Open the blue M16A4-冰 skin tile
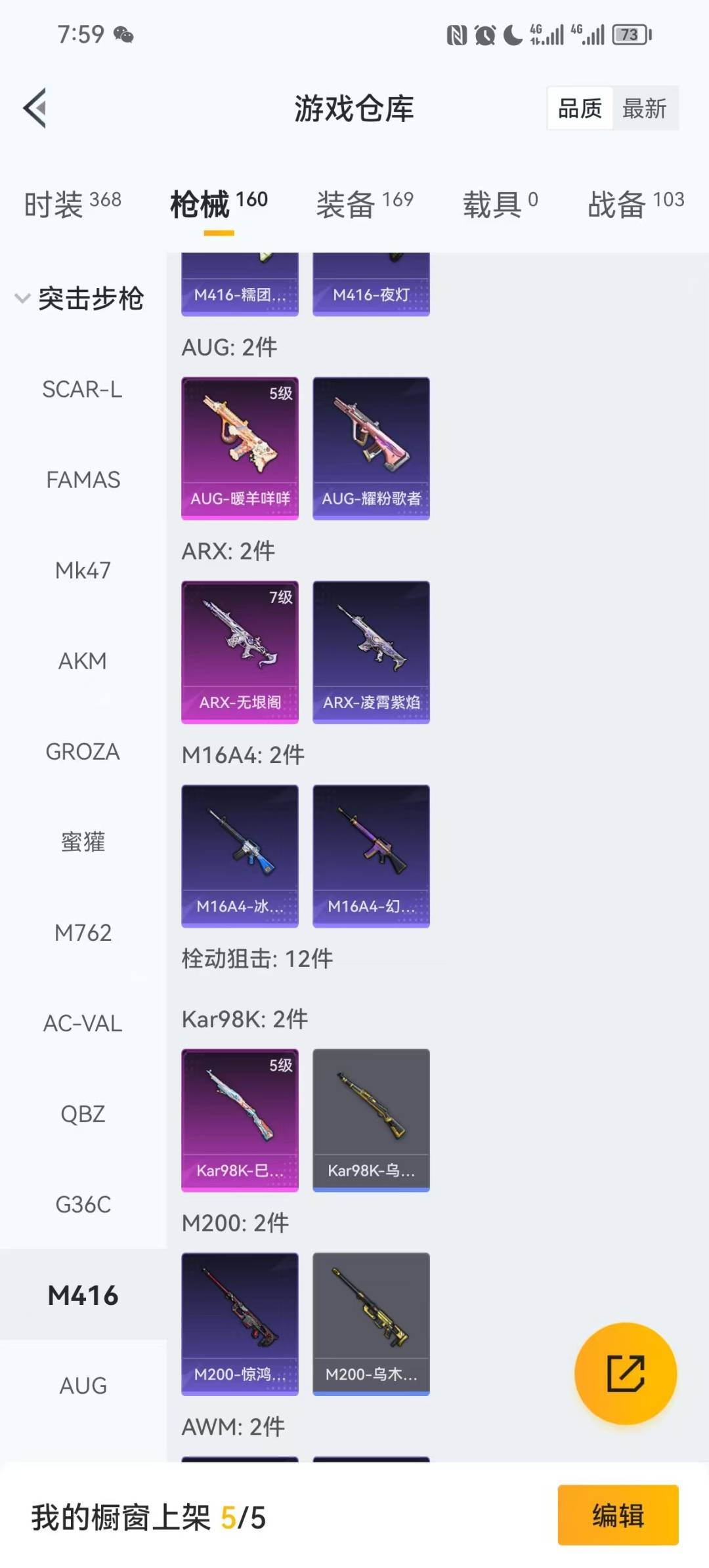The height and width of the screenshot is (1568, 709). 240,856
